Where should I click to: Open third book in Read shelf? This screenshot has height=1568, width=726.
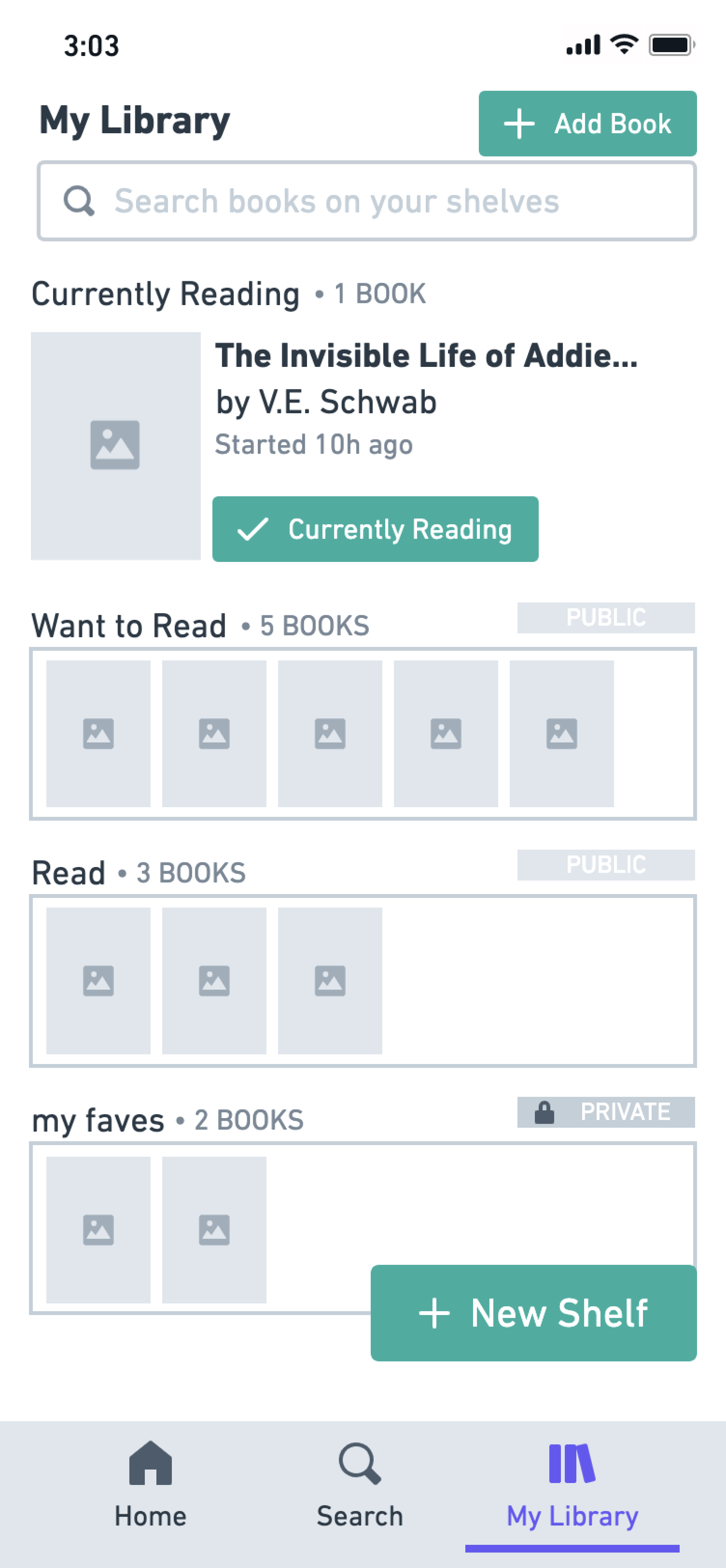point(330,981)
